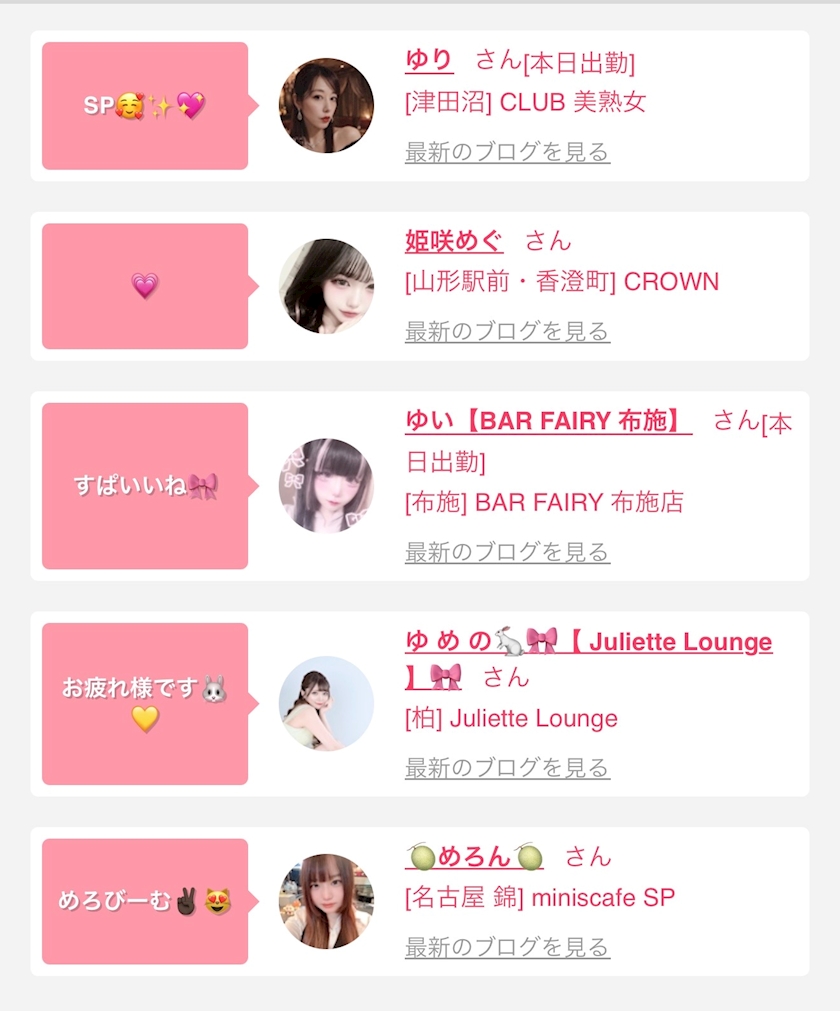
Task: View latest blog for ゆめの at Juliette Lounge
Action: tap(507, 768)
